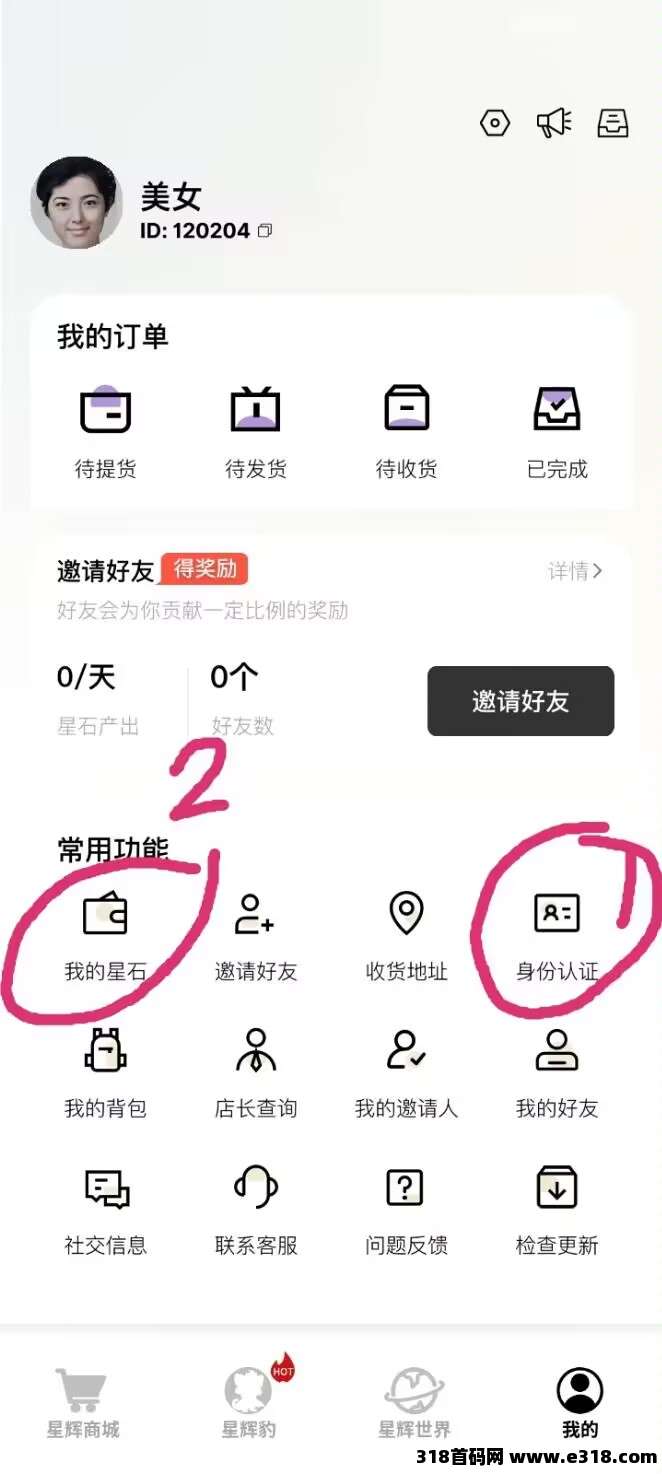View 待发货 orders

pyautogui.click(x=256, y=431)
